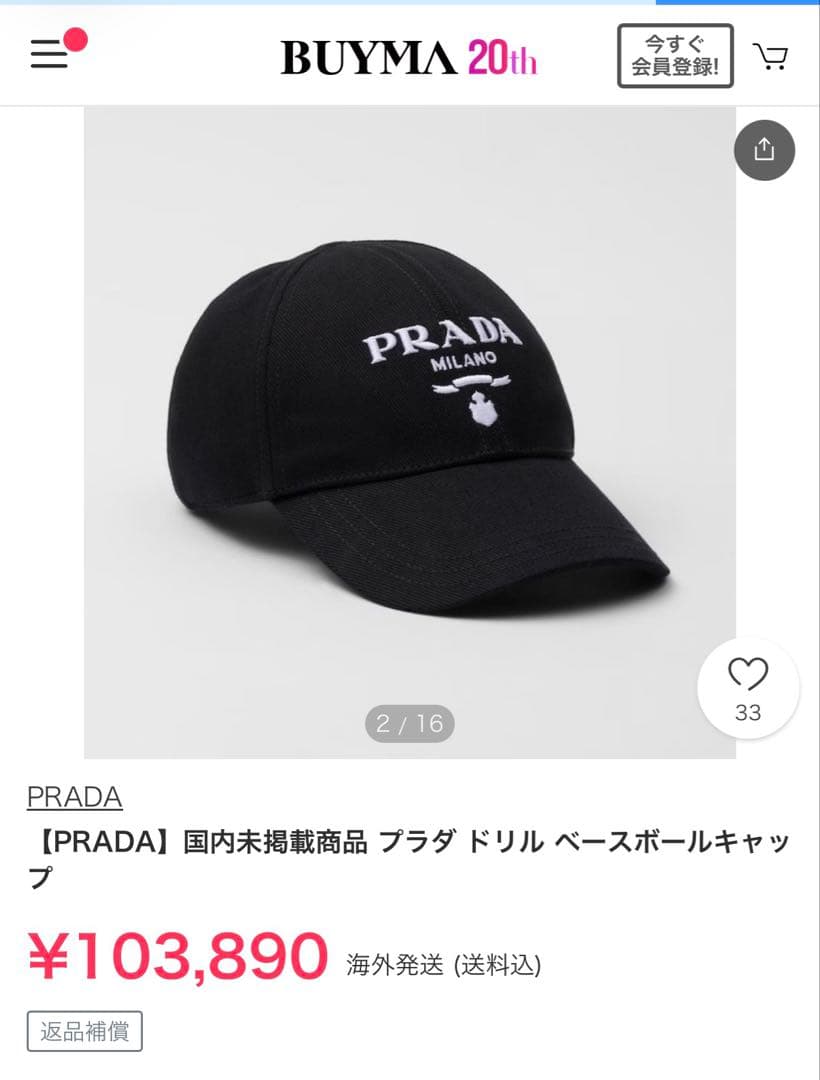Open the cart from the top bar

(x=770, y=55)
